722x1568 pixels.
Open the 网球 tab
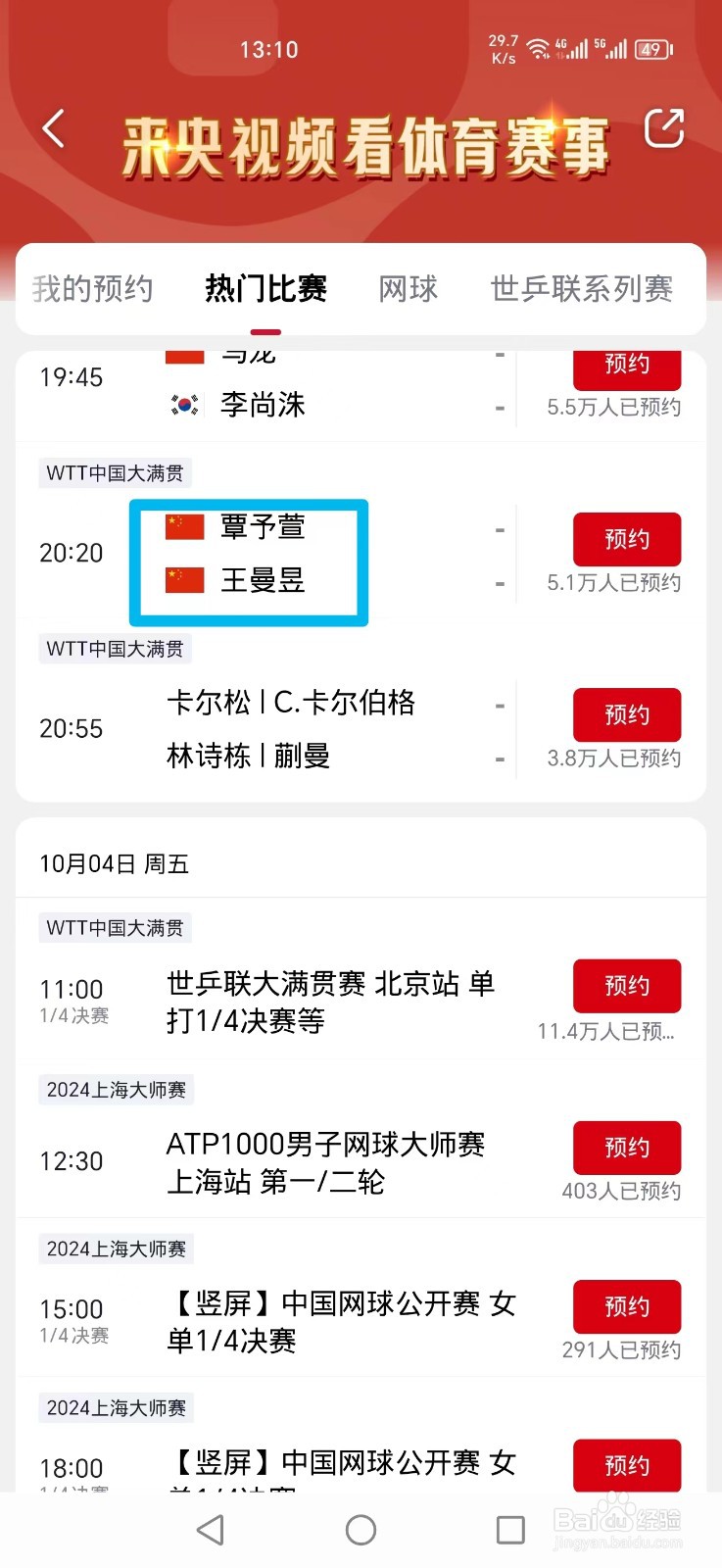[x=408, y=288]
